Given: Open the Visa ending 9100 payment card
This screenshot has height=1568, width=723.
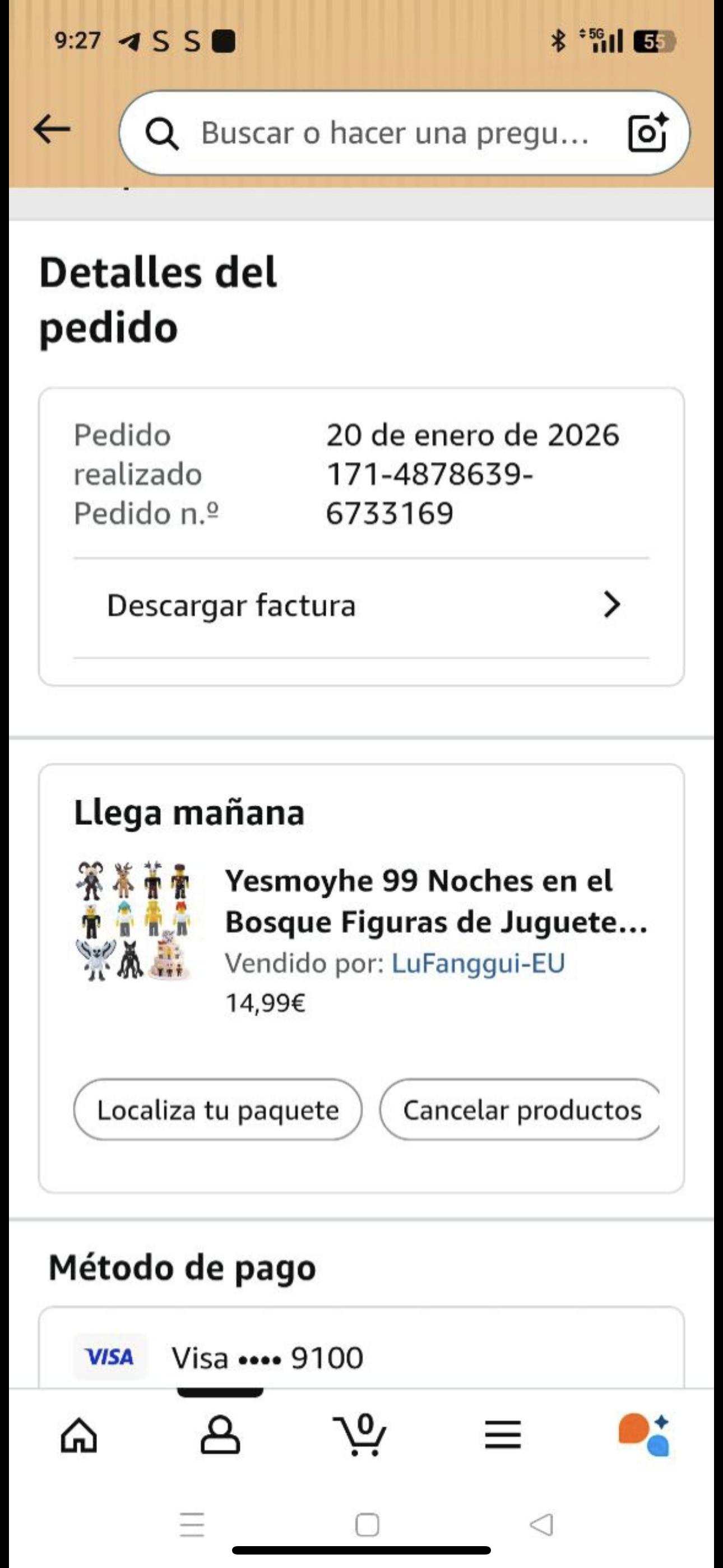Looking at the screenshot, I should [x=268, y=1357].
